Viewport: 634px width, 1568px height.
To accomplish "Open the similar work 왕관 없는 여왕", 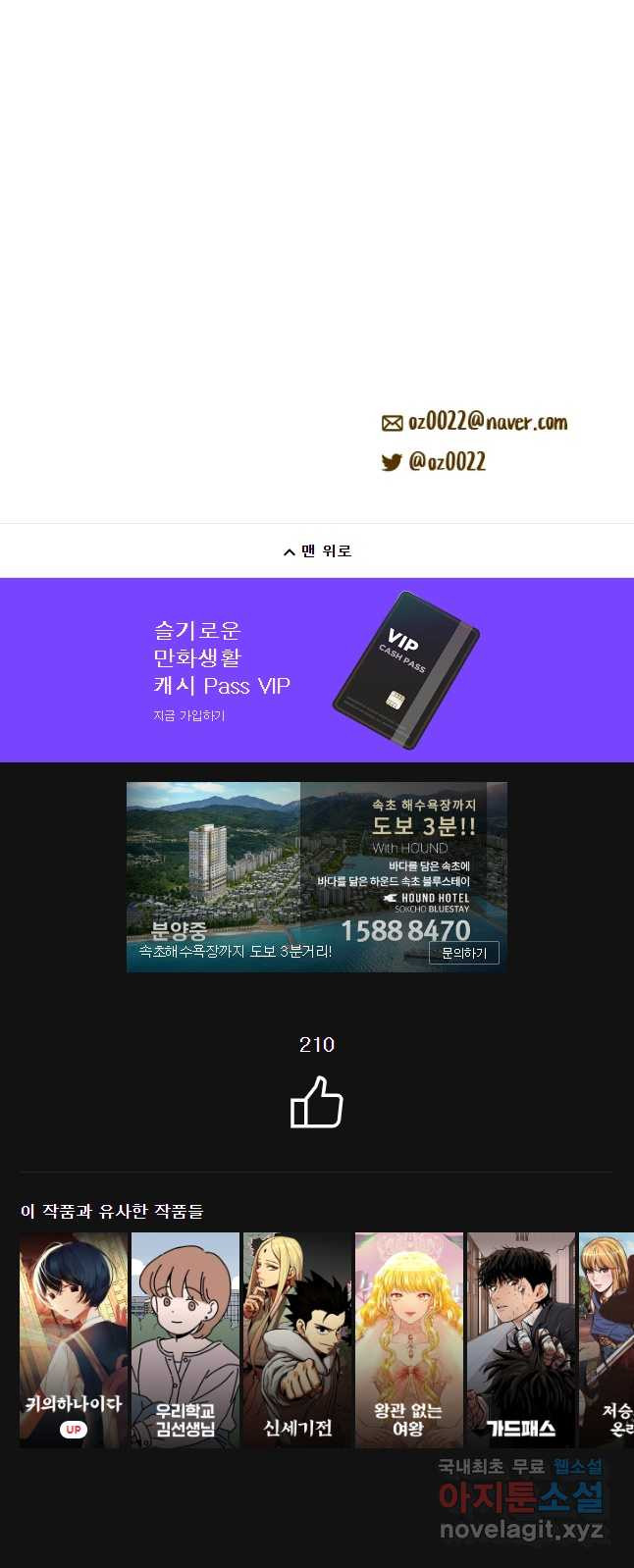I will click(x=409, y=1339).
